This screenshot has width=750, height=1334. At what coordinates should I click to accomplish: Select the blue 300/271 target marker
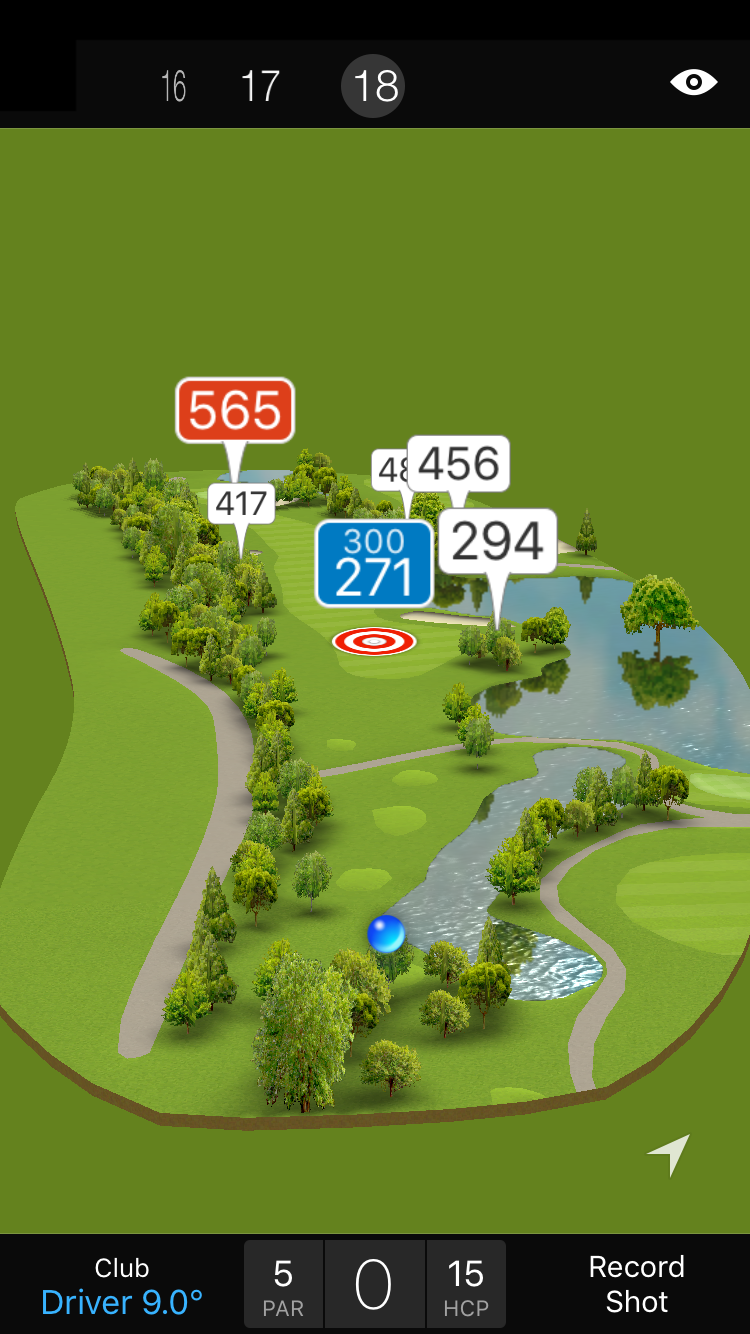374,563
